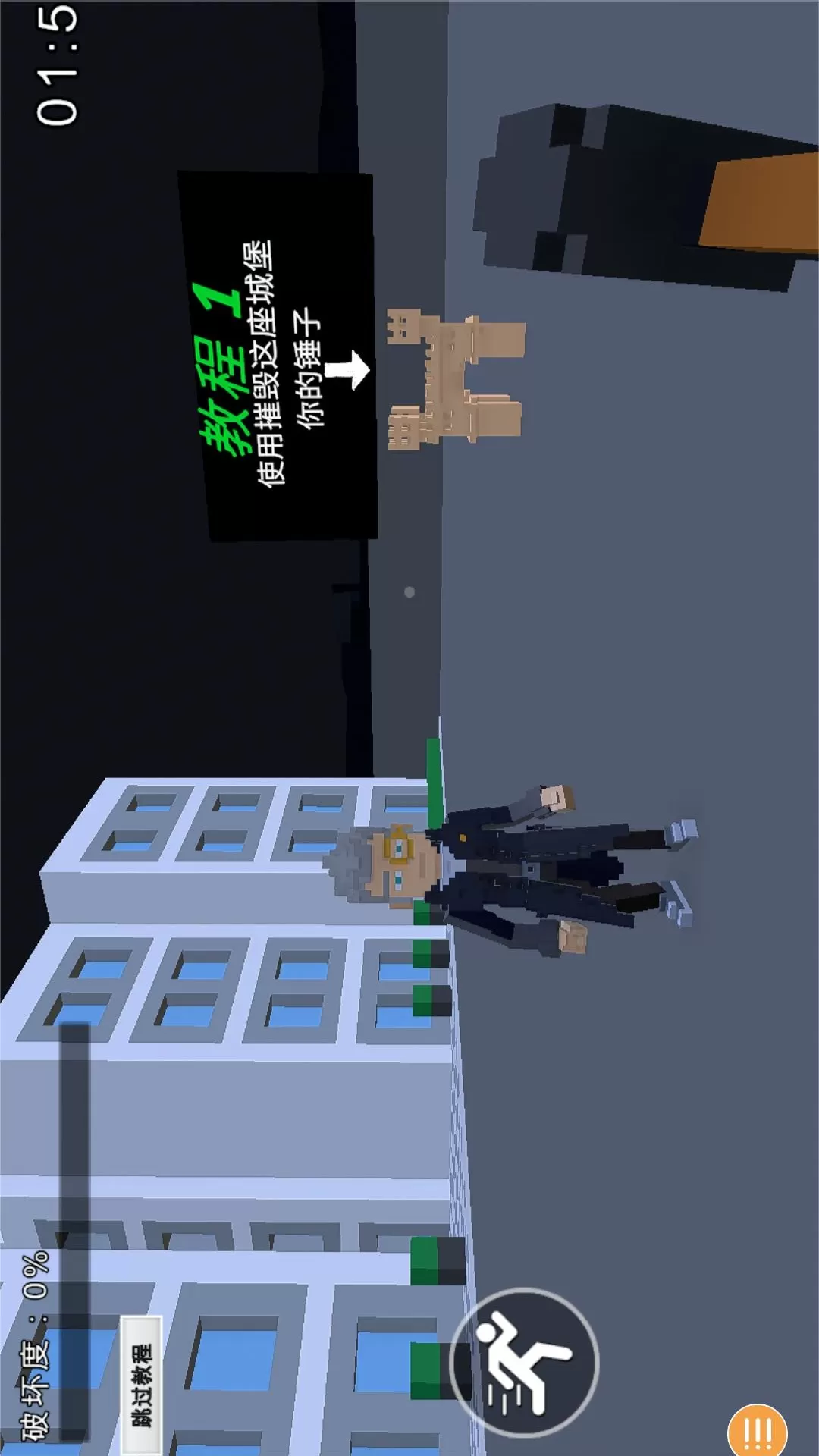The width and height of the screenshot is (819, 1456).
Task: Tap the jump action button
Action: pyautogui.click(x=525, y=1363)
